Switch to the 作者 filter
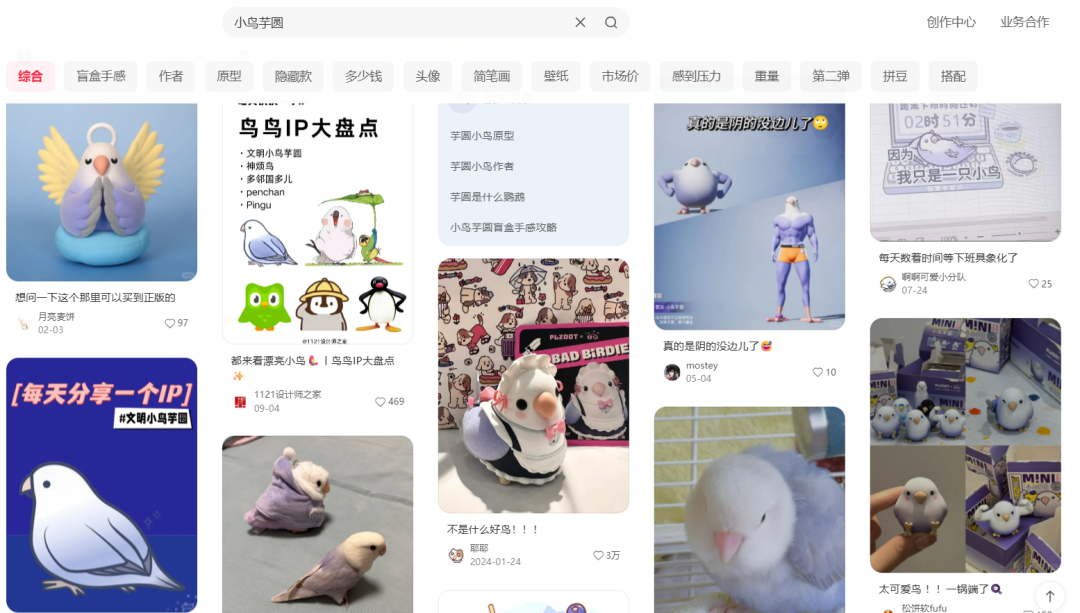Screen dimensions: 1080x613 [171, 76]
